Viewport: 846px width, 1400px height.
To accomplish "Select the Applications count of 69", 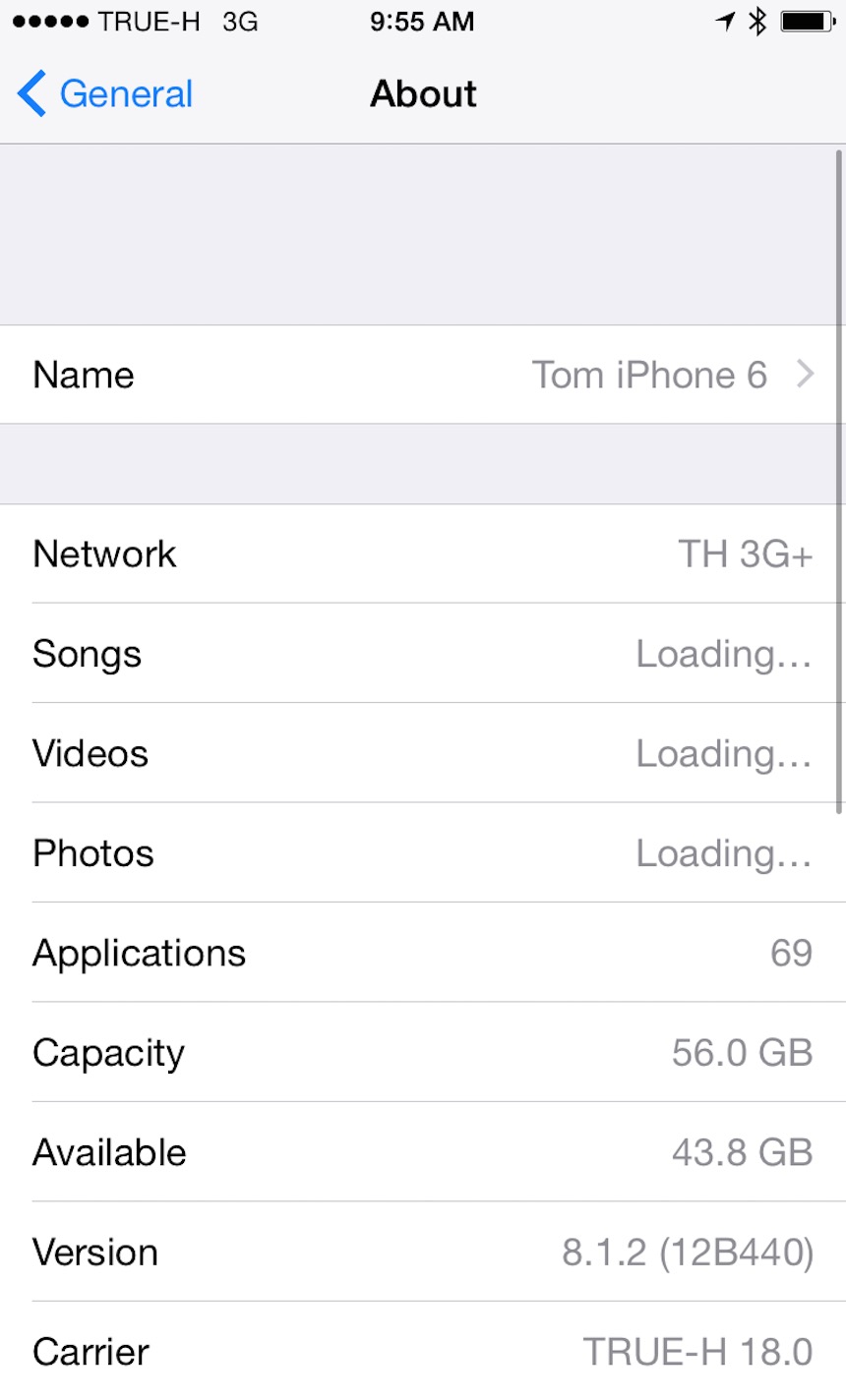I will point(423,953).
